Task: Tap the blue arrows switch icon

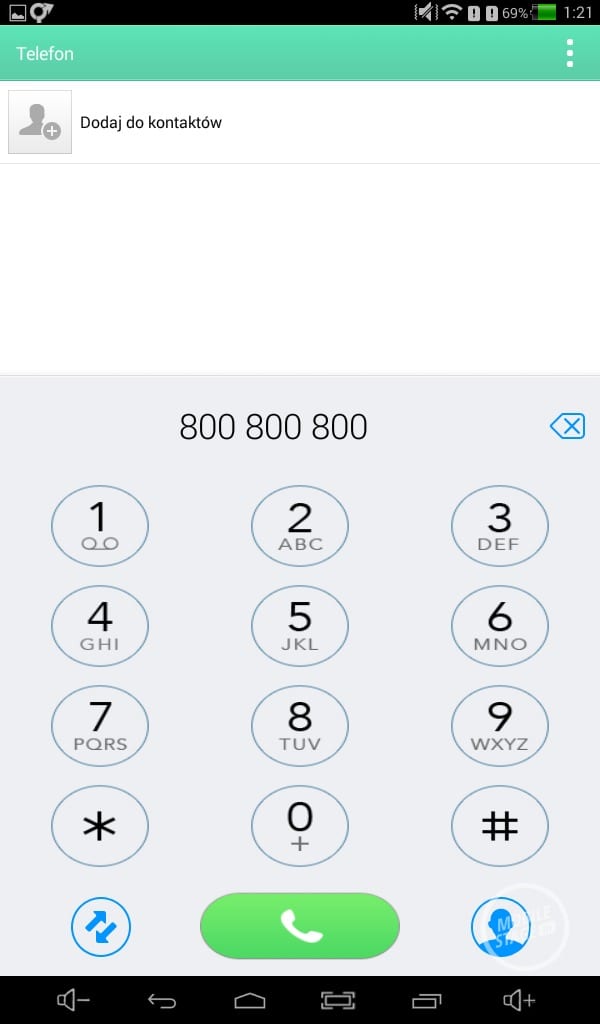Action: click(101, 927)
